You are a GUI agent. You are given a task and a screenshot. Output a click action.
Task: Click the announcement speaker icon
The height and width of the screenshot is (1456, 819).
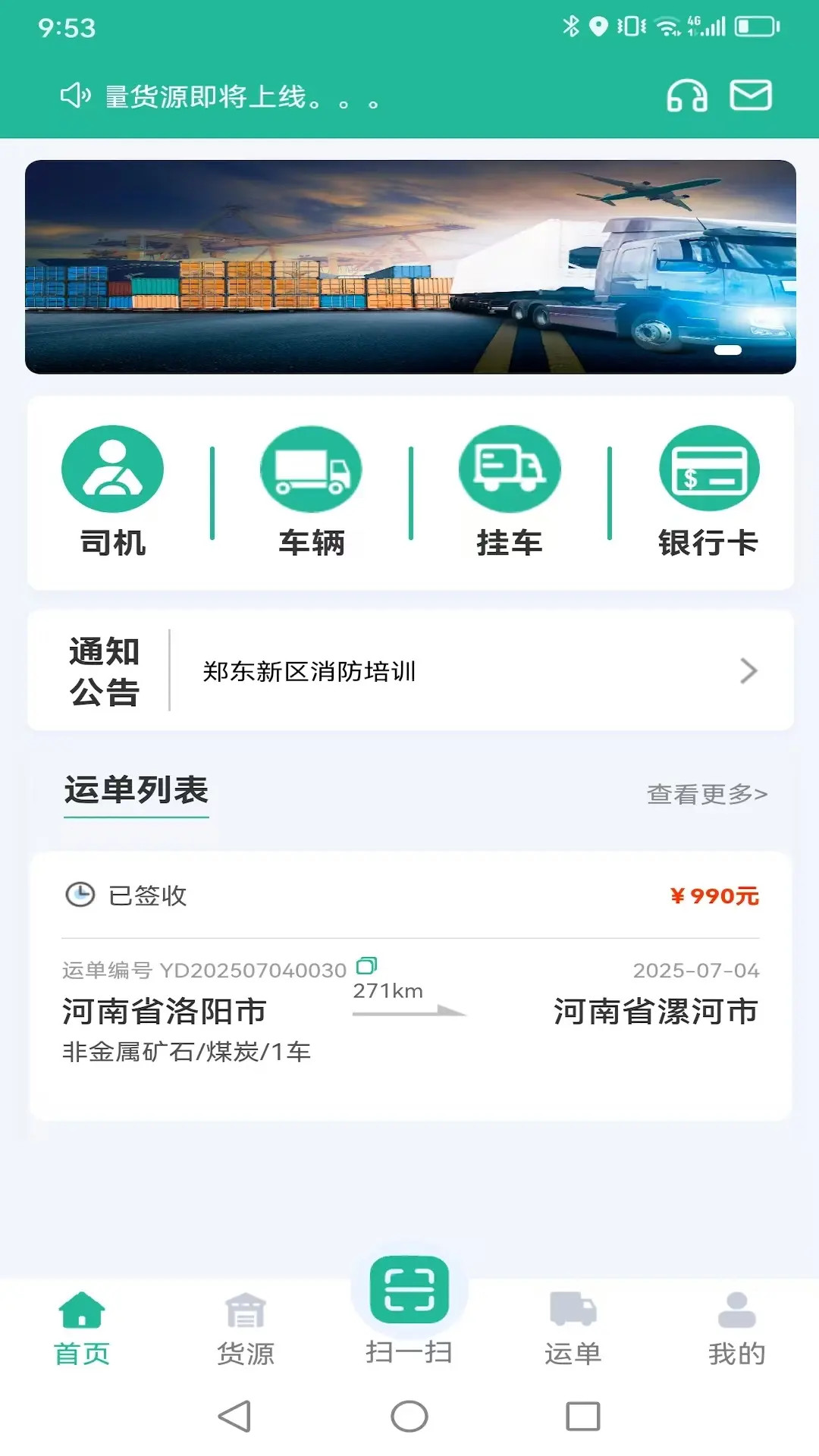click(x=74, y=96)
